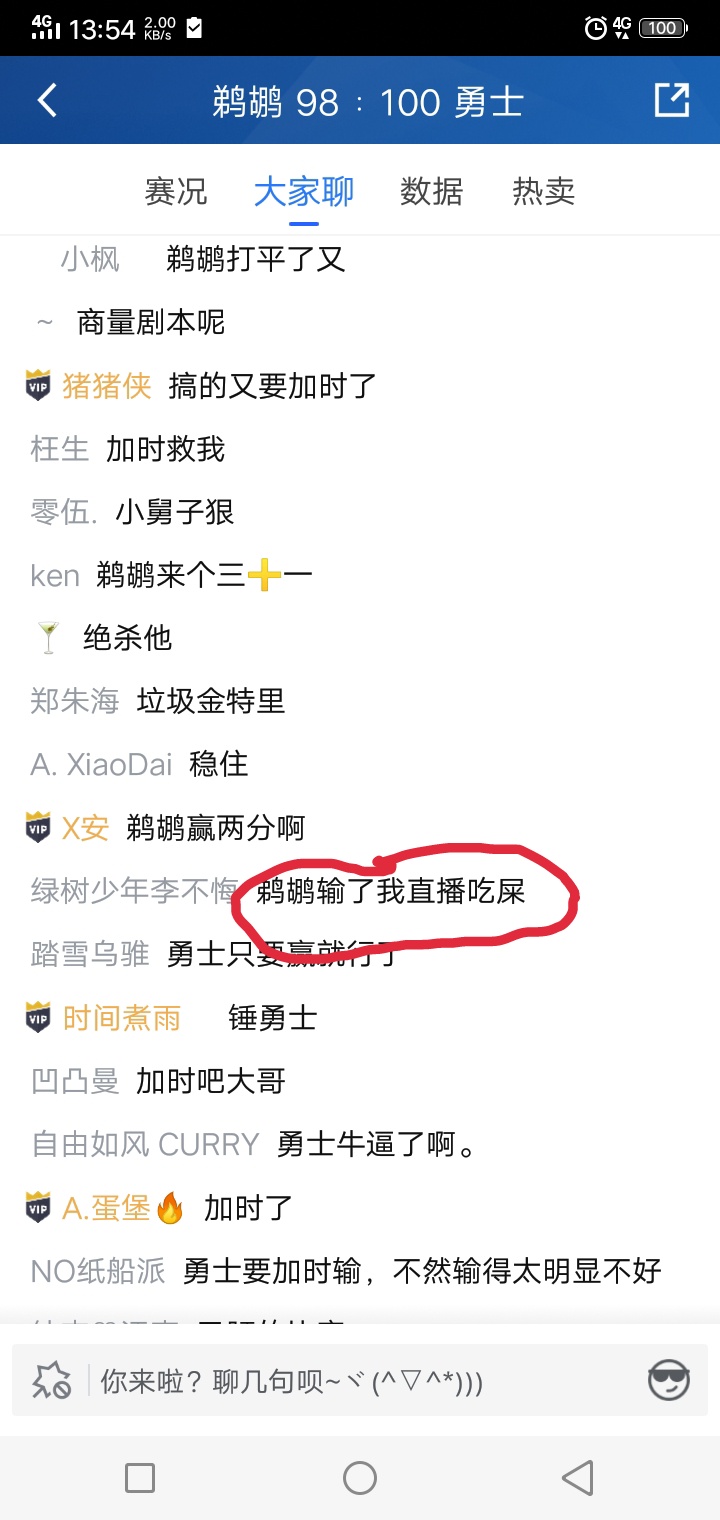
Task: Switch to the 赛况 tab
Action: click(176, 191)
